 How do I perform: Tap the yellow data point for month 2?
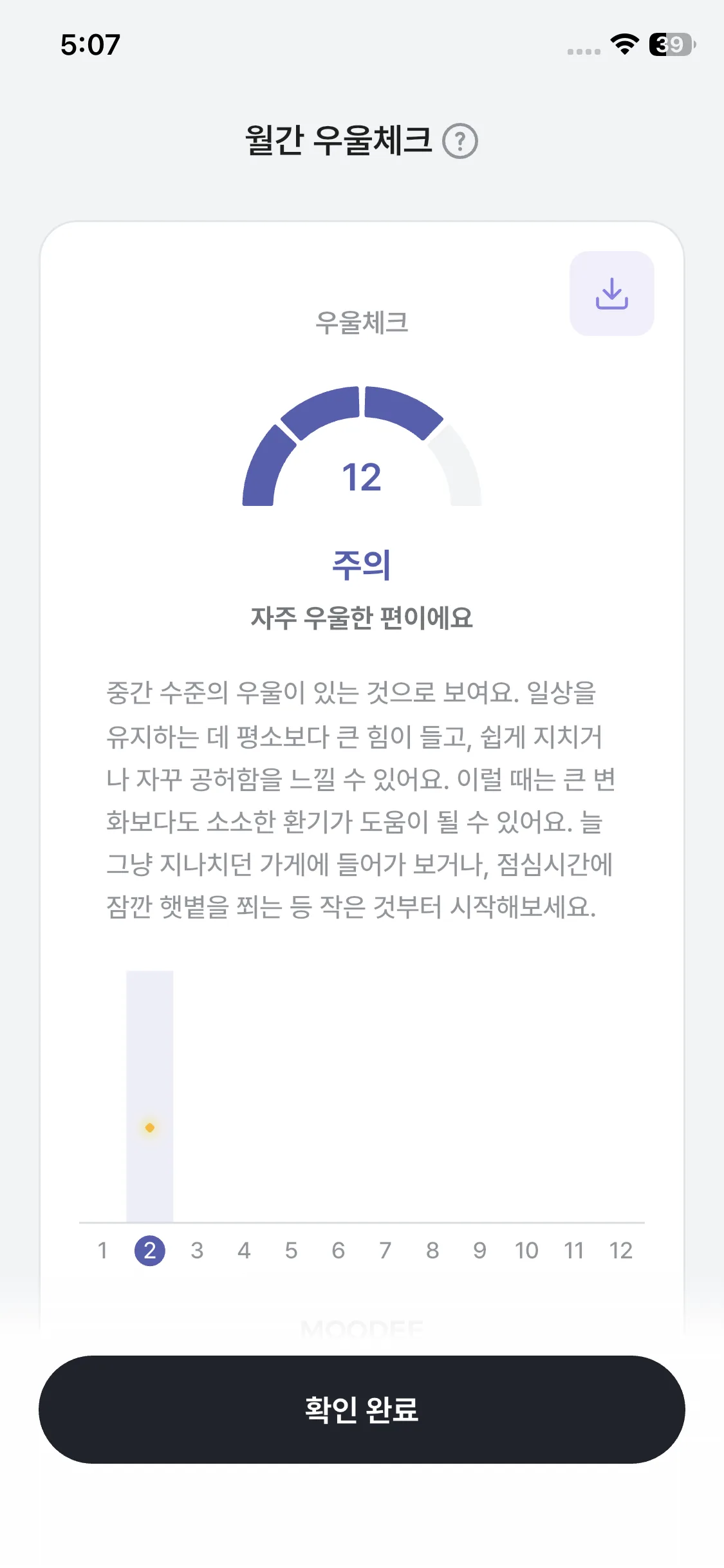tap(150, 1128)
